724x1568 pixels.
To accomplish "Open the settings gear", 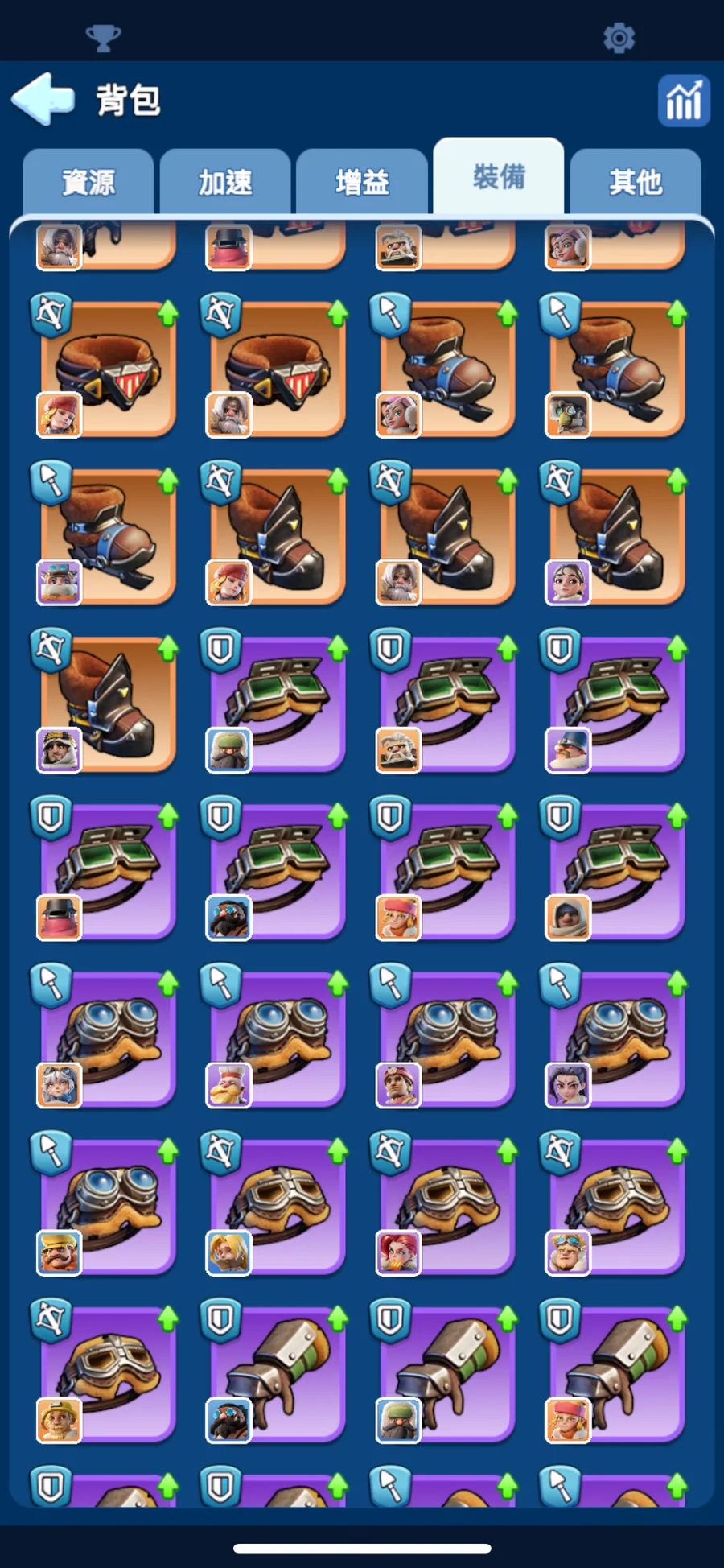I will pyautogui.click(x=619, y=38).
